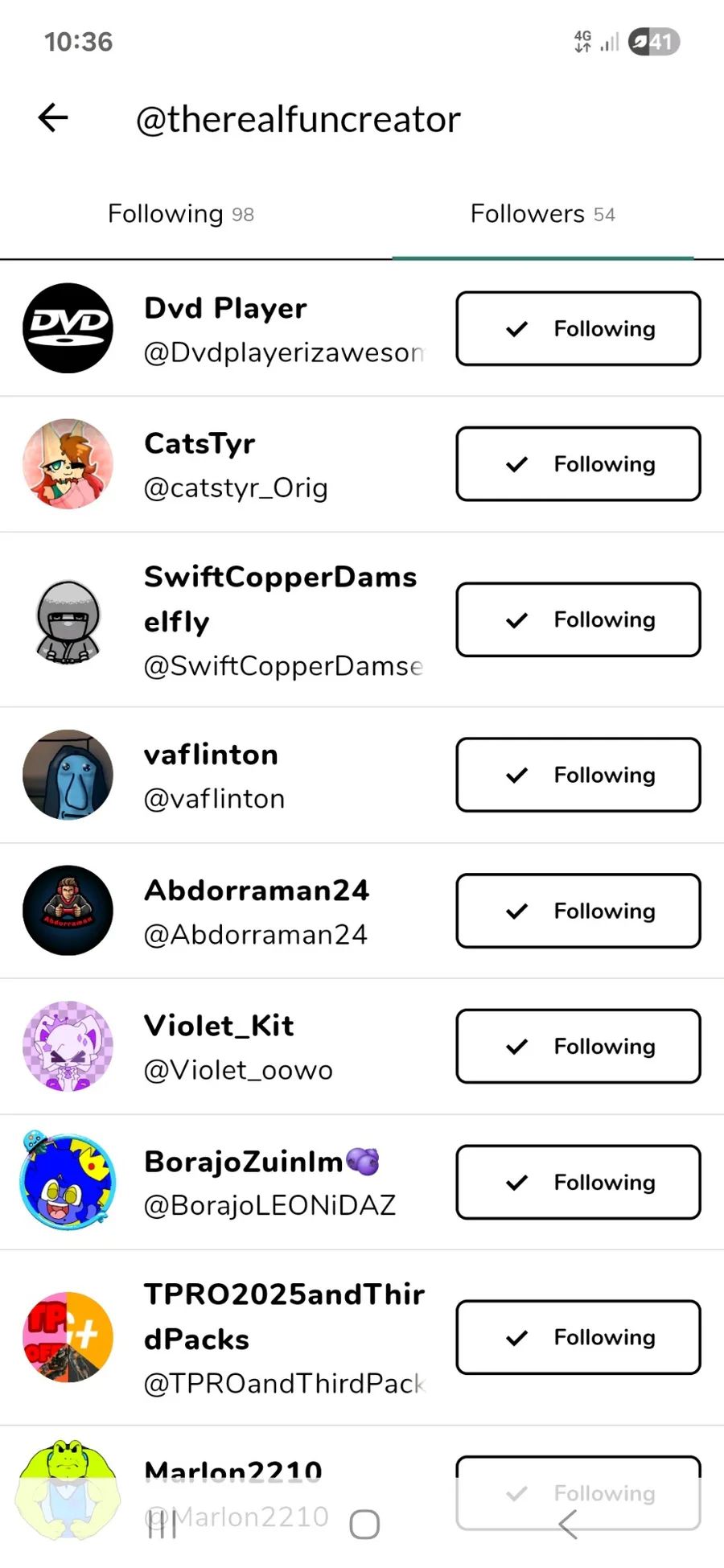Tap Following beside BorajoZuinlm
Image resolution: width=724 pixels, height=1568 pixels.
(x=578, y=1183)
